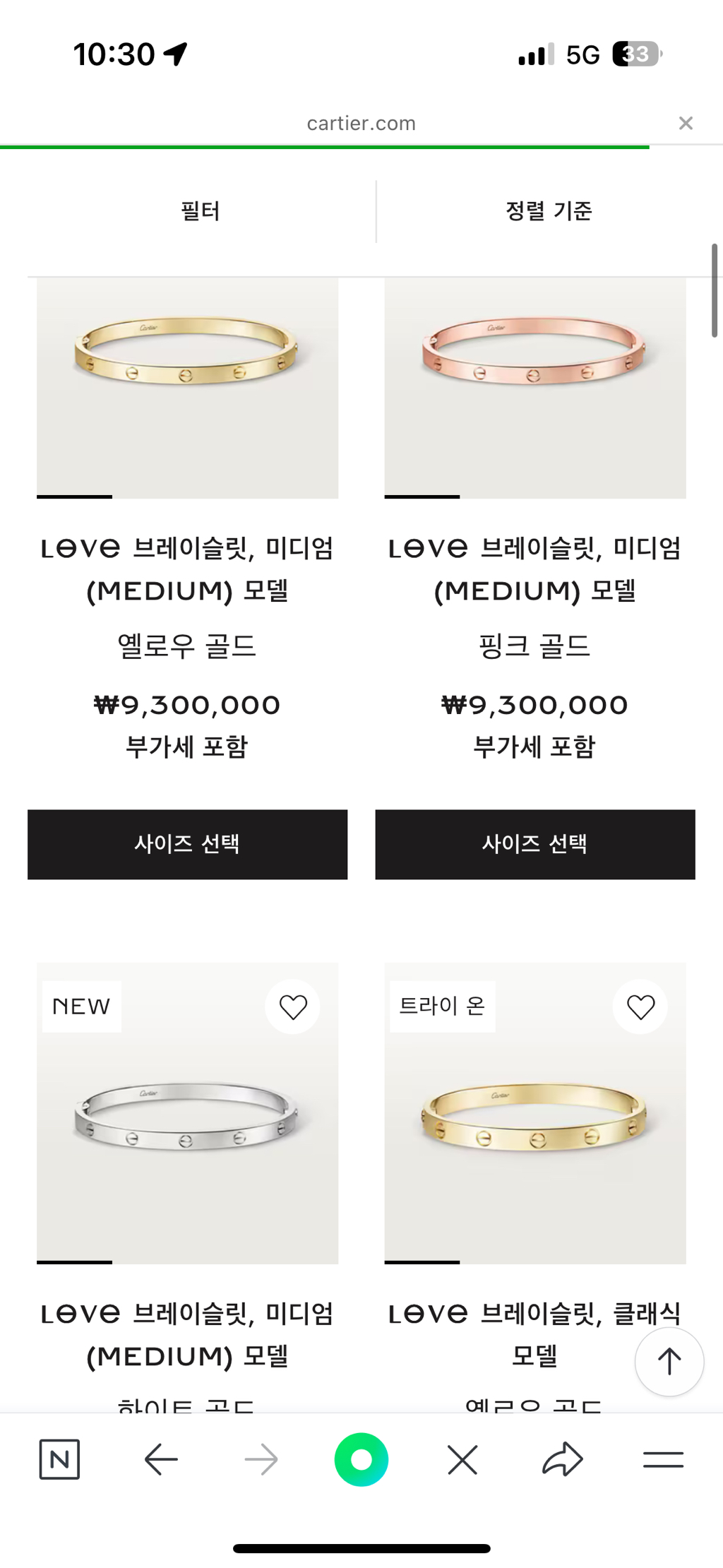The height and width of the screenshot is (1568, 723).
Task: Select size for the 옐로우 골드 medium bracelet
Action: (x=187, y=844)
